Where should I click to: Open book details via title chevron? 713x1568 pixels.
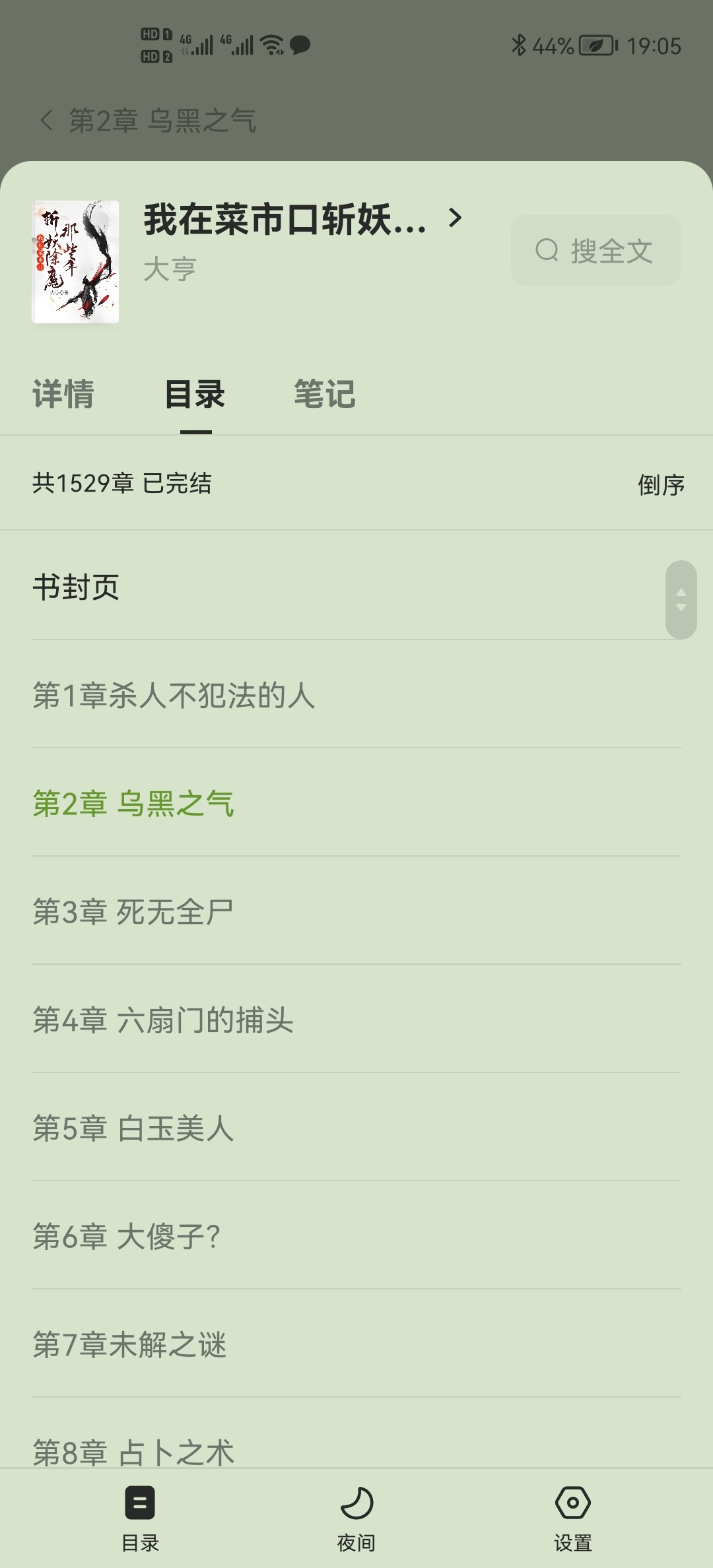455,218
